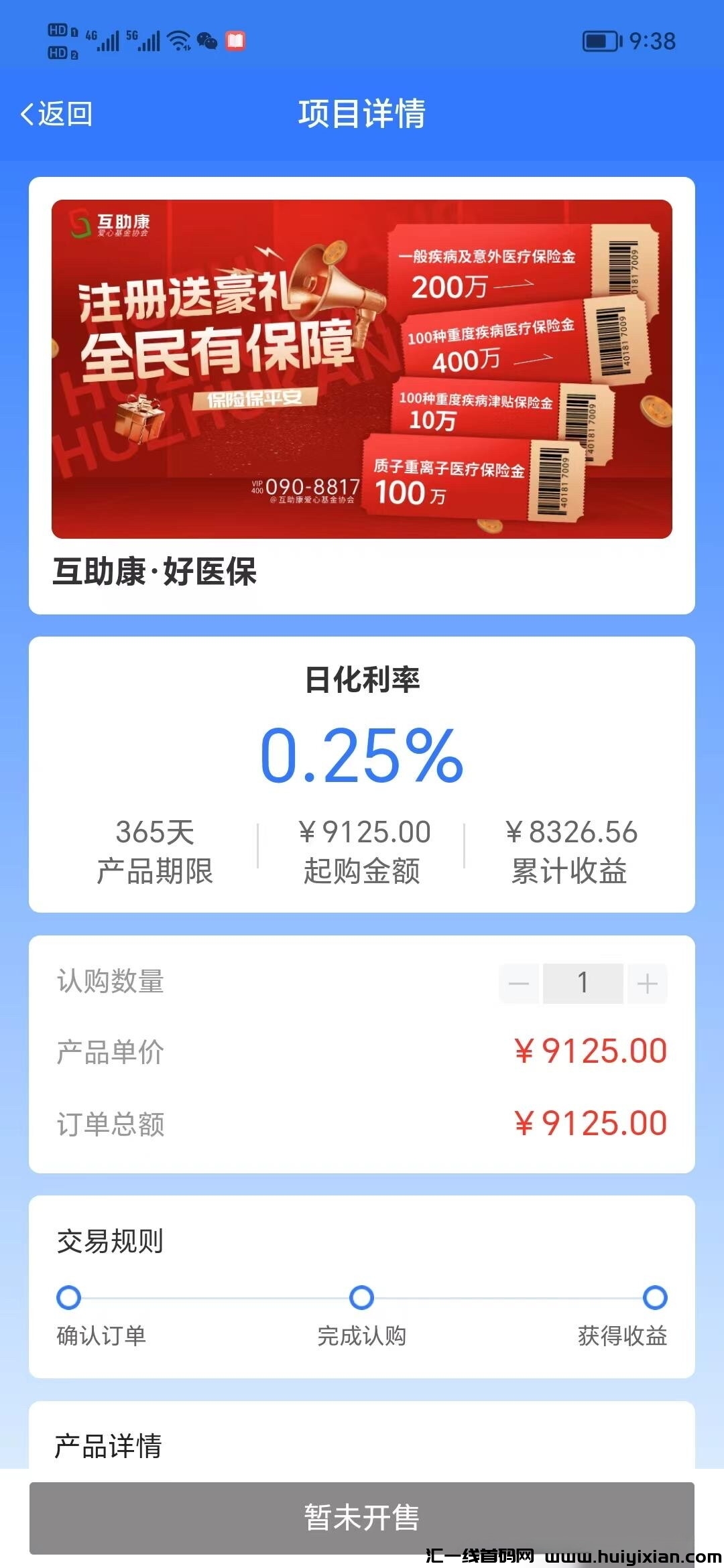Go back with the 返回 button

click(57, 114)
